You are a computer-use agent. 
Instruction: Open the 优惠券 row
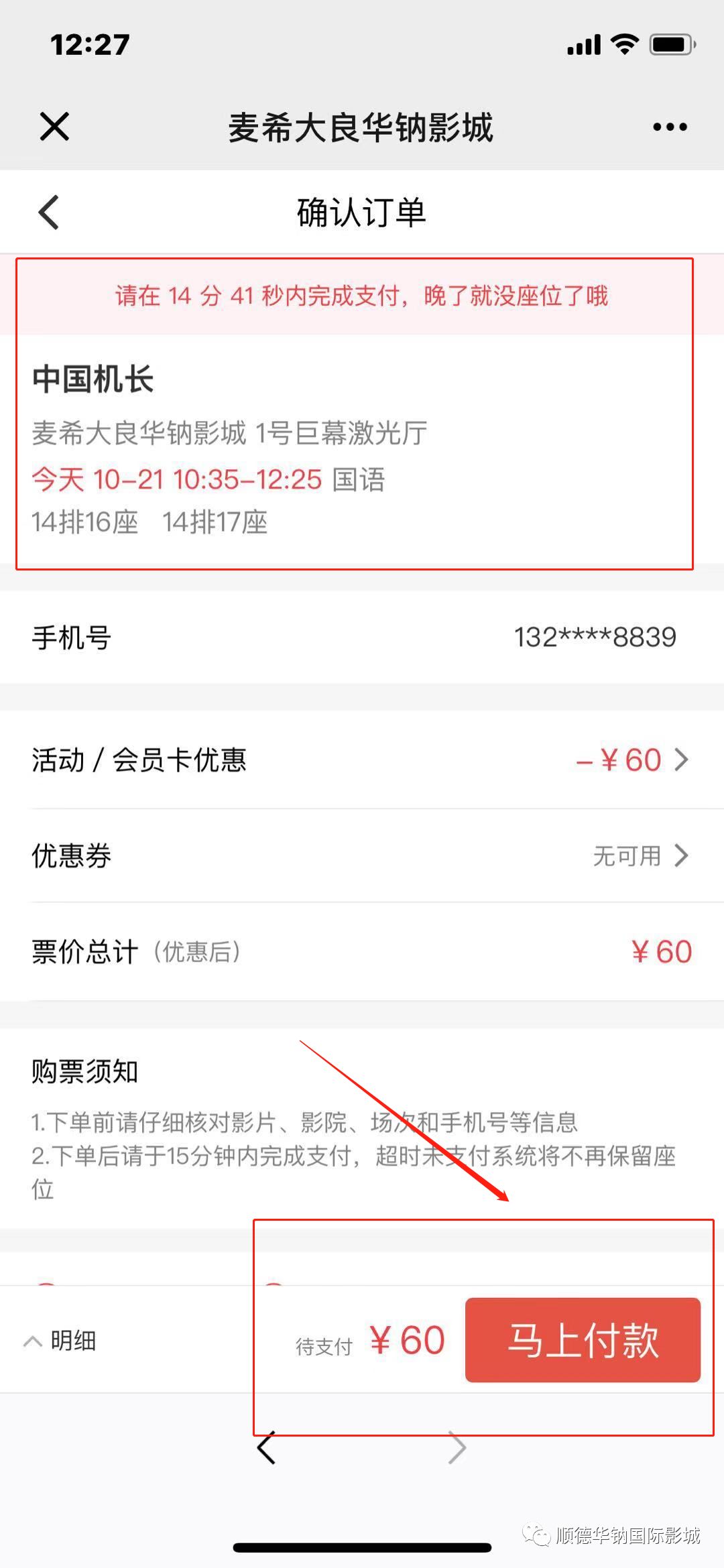click(x=362, y=856)
